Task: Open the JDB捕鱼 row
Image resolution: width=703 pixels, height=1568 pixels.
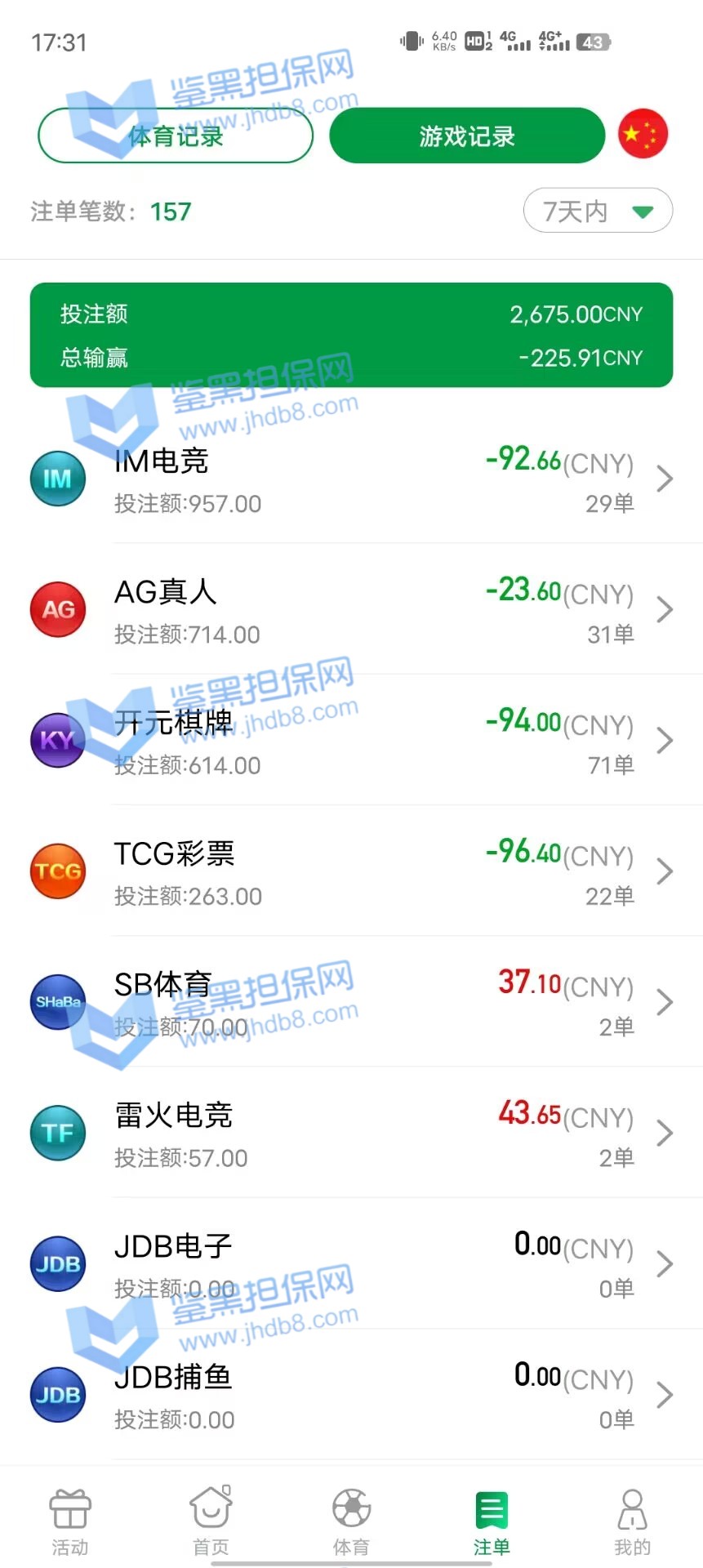Action: coord(351,1395)
